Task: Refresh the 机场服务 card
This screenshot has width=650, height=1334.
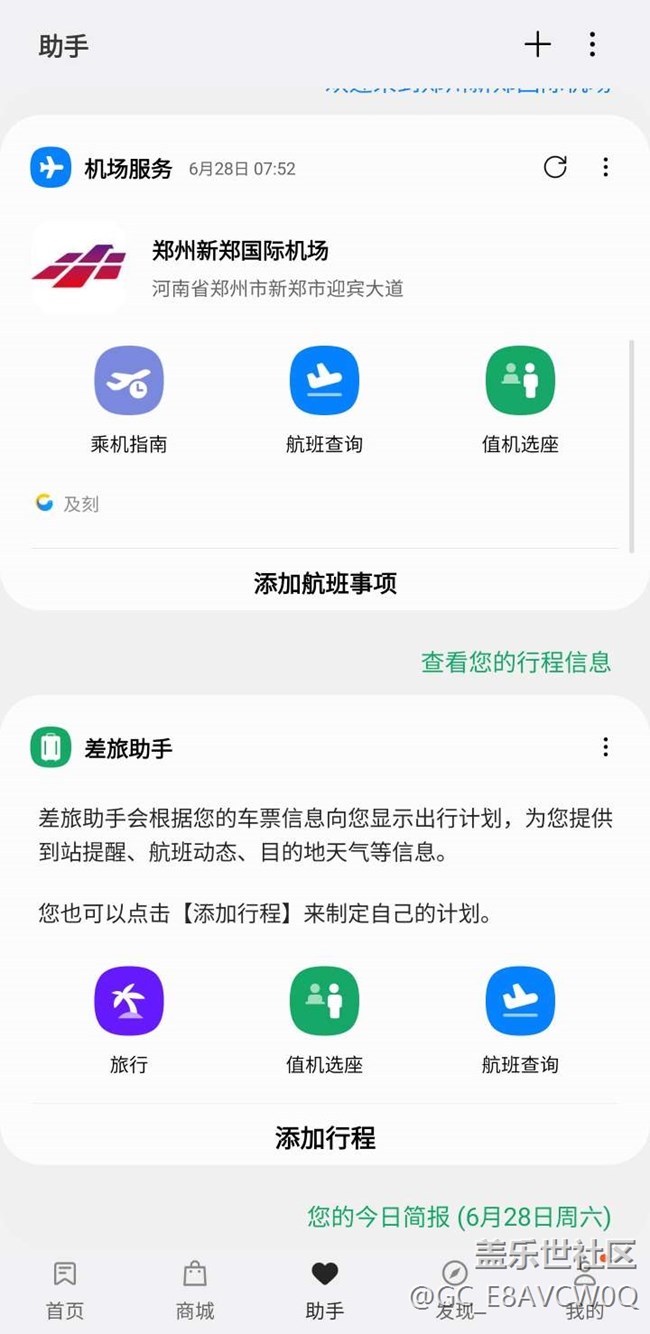Action: (555, 167)
